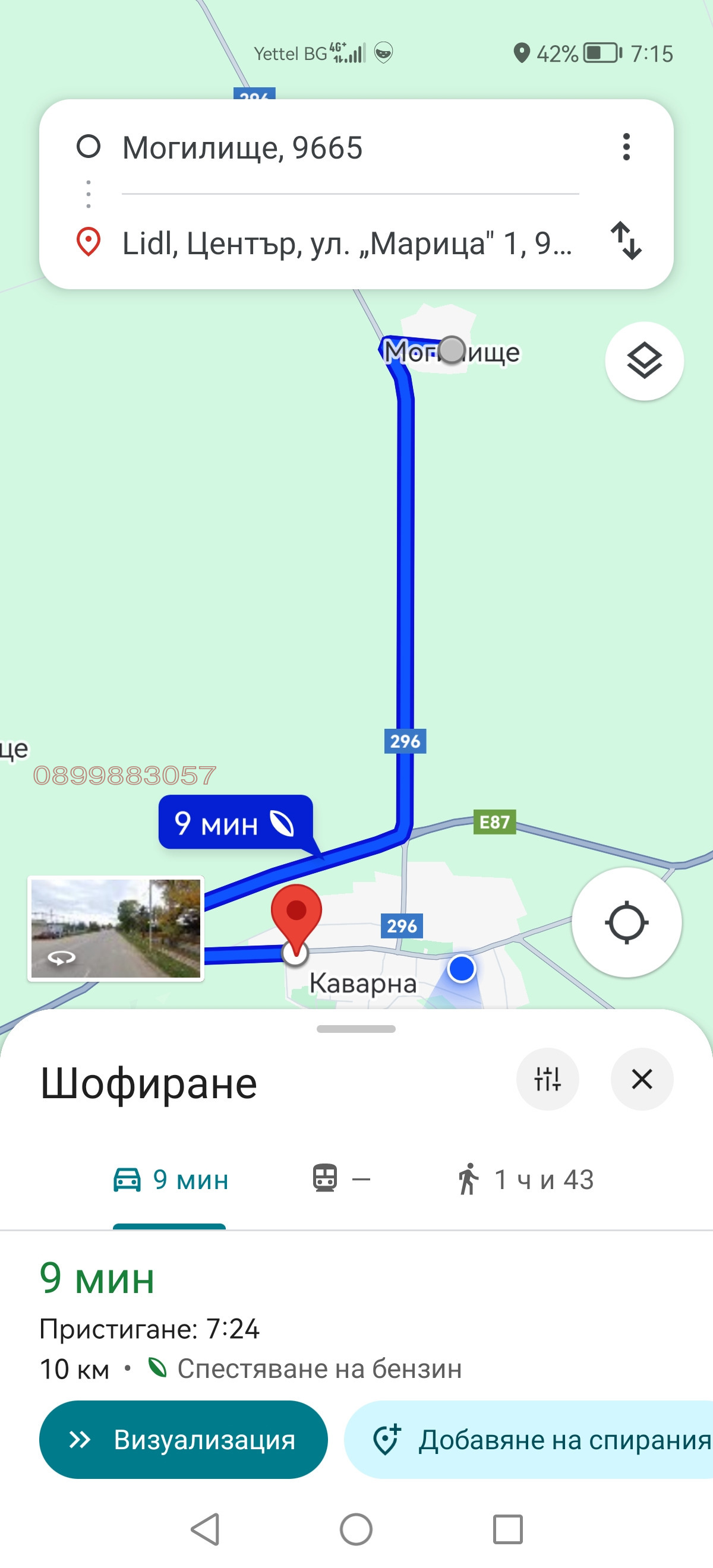
Task: Tap Добавяне на спирания
Action: click(536, 1440)
